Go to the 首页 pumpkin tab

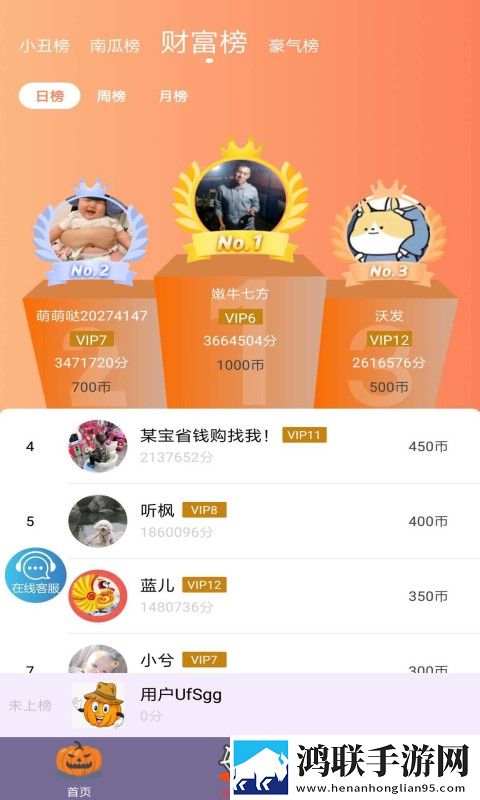point(79,768)
